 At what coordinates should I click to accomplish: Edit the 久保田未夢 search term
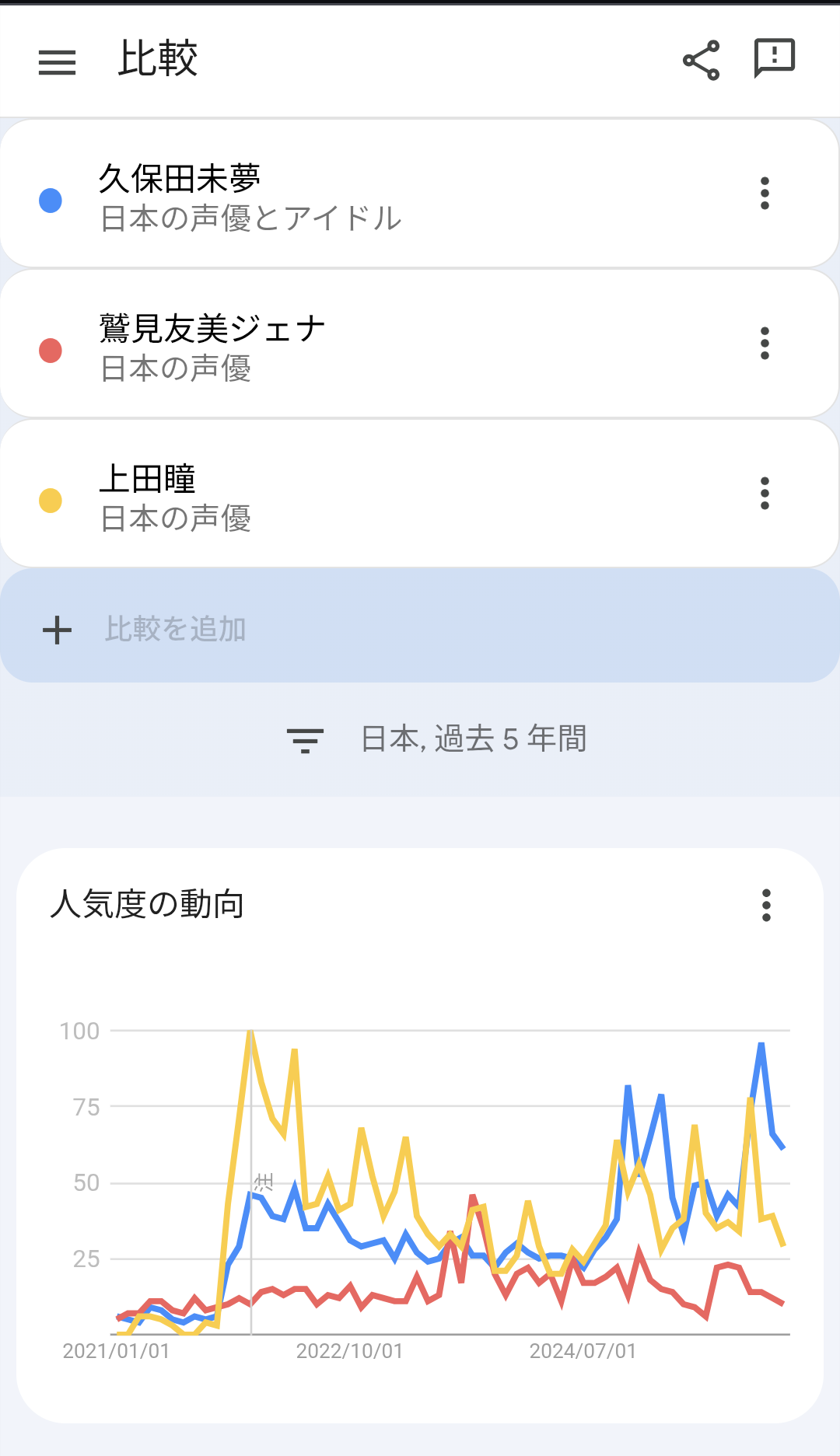[x=249, y=197]
